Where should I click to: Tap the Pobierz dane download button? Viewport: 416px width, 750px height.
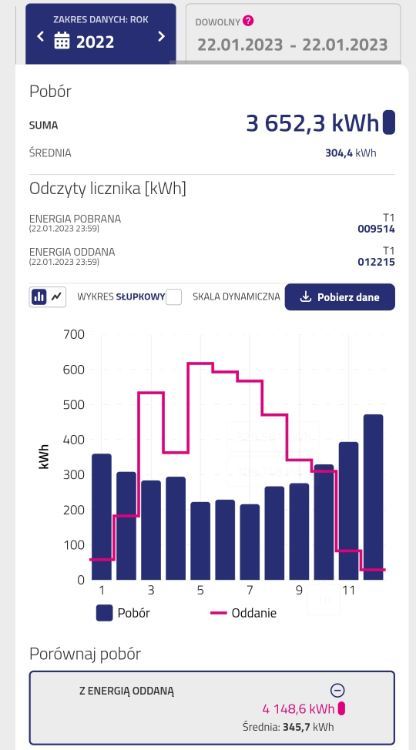[x=340, y=297]
